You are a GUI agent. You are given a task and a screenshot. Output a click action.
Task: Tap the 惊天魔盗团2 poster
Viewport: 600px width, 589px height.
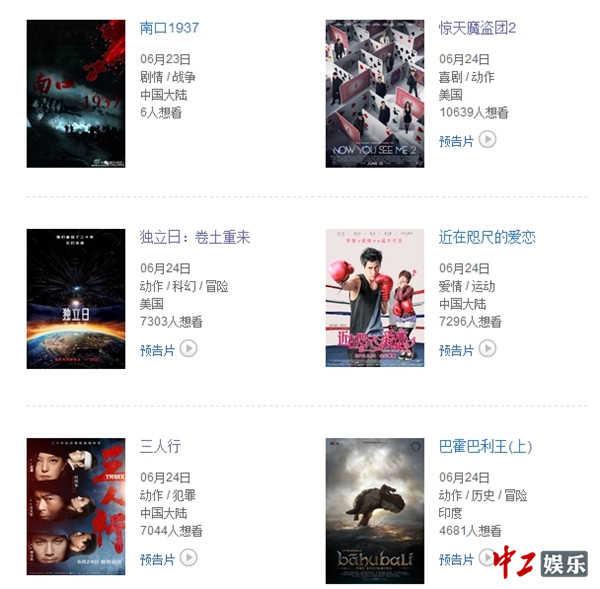[375, 93]
